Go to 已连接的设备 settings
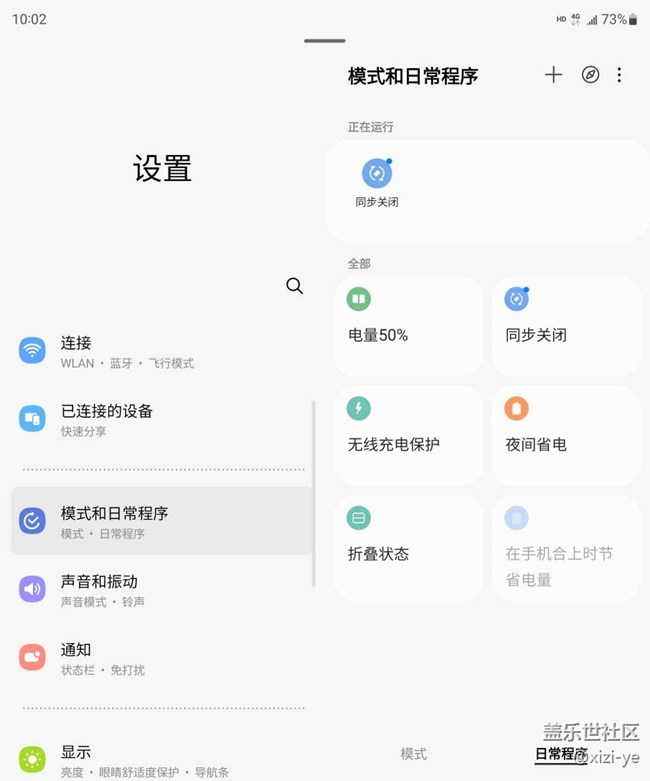This screenshot has height=781, width=650. coord(160,419)
